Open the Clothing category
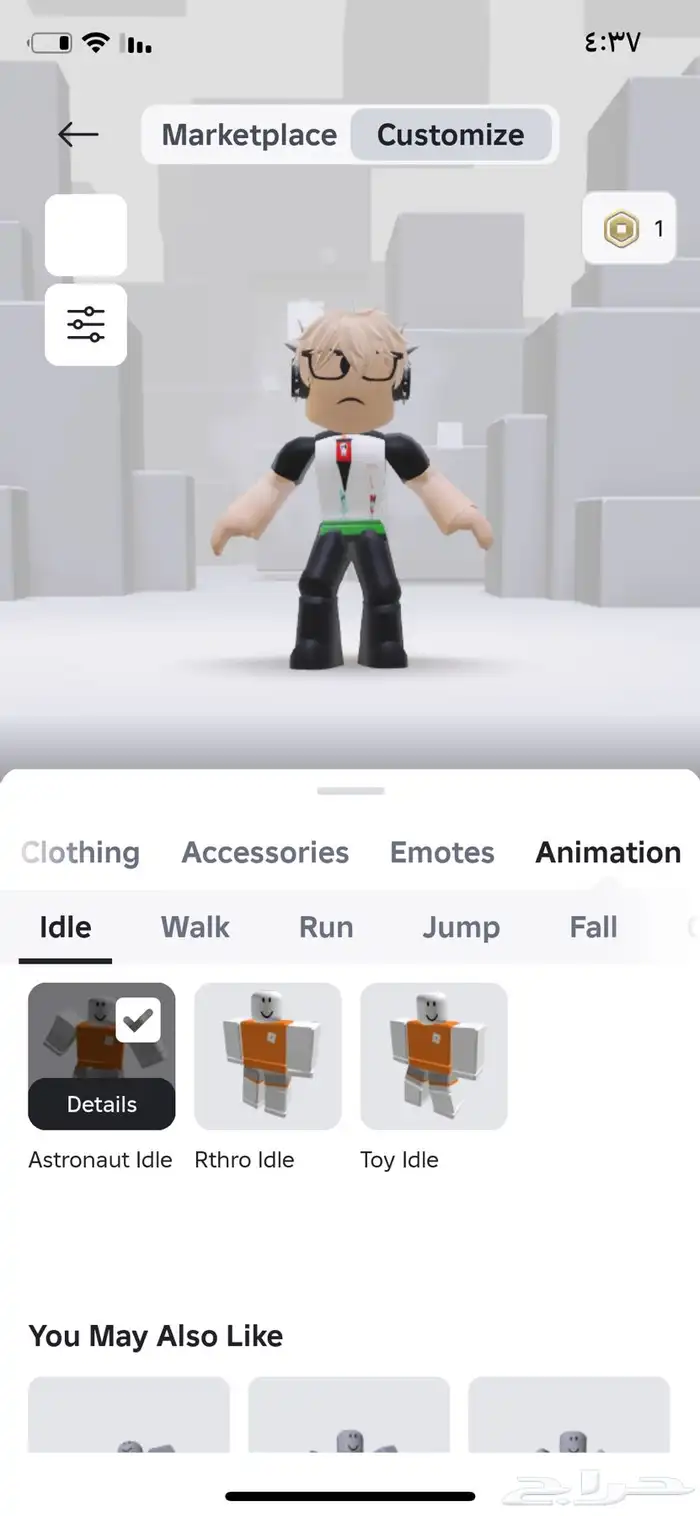 point(80,852)
